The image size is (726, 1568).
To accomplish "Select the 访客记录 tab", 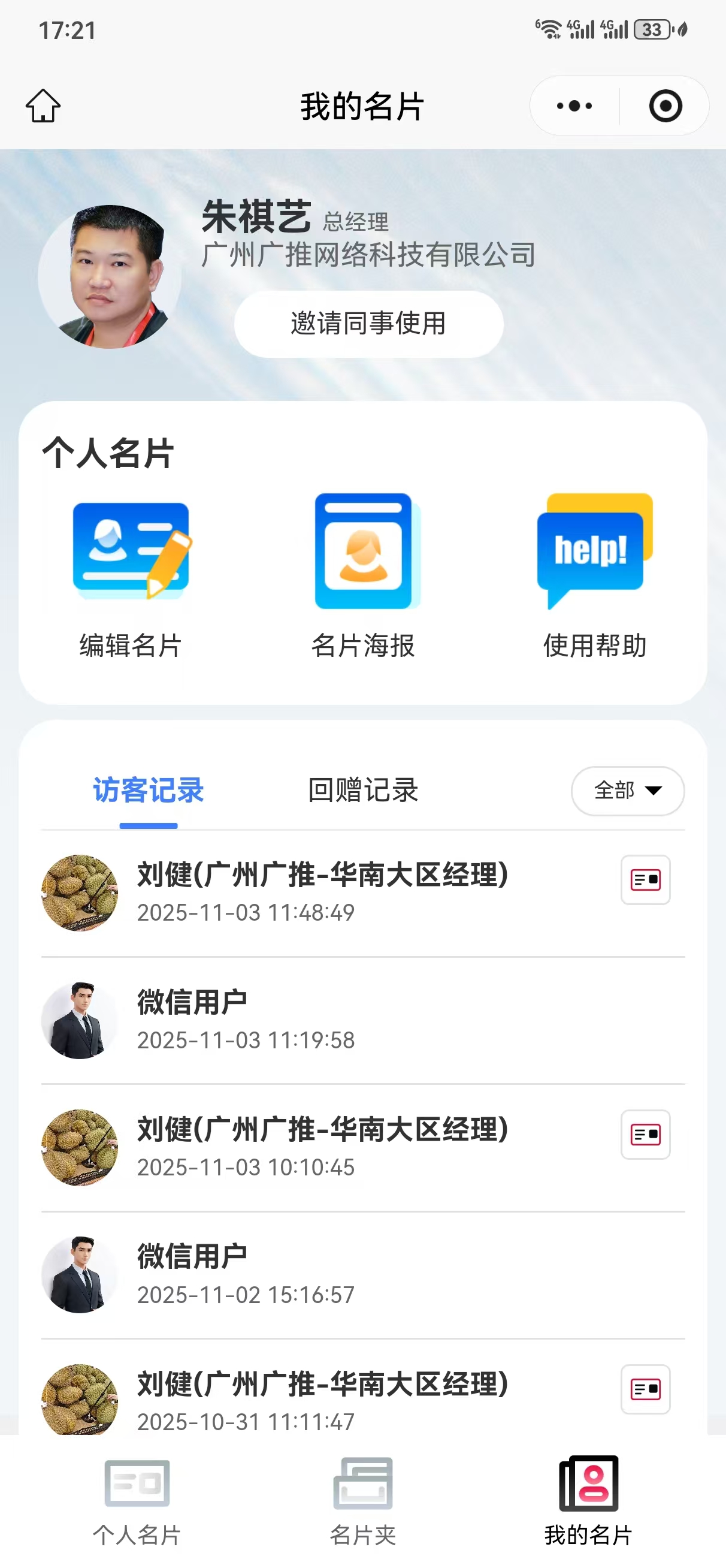I will (148, 790).
